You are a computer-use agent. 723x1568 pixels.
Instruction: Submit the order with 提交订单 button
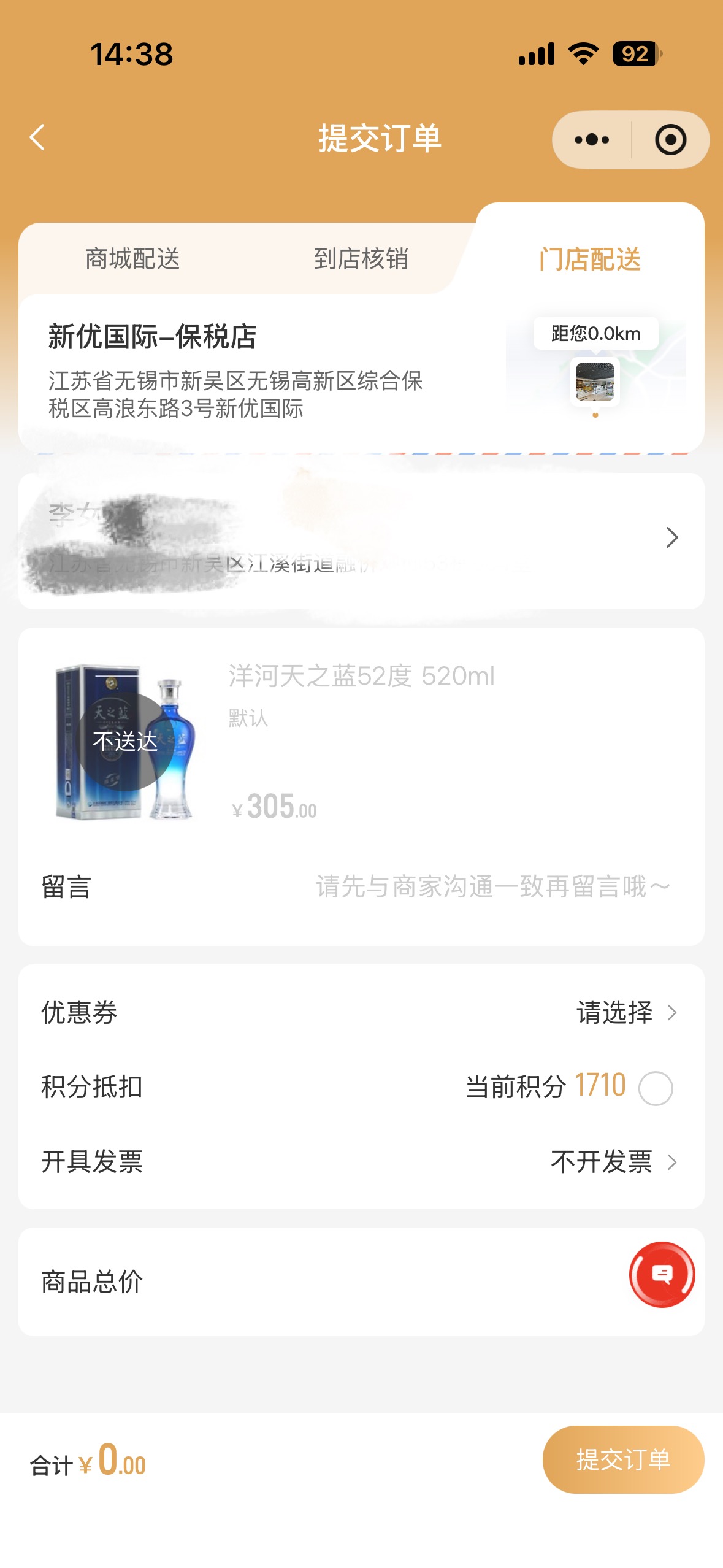click(622, 1459)
